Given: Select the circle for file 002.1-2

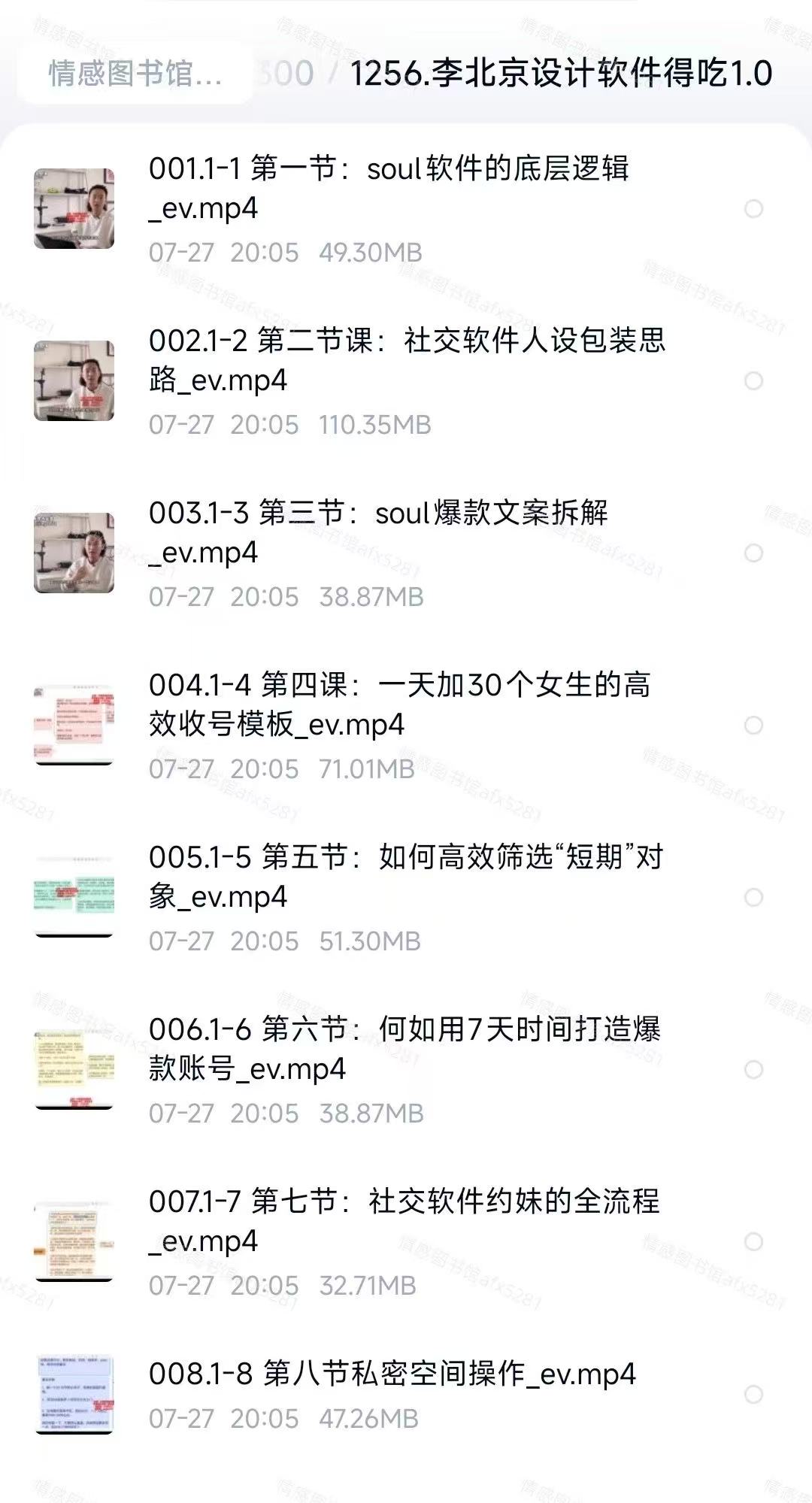Looking at the screenshot, I should click(x=753, y=381).
